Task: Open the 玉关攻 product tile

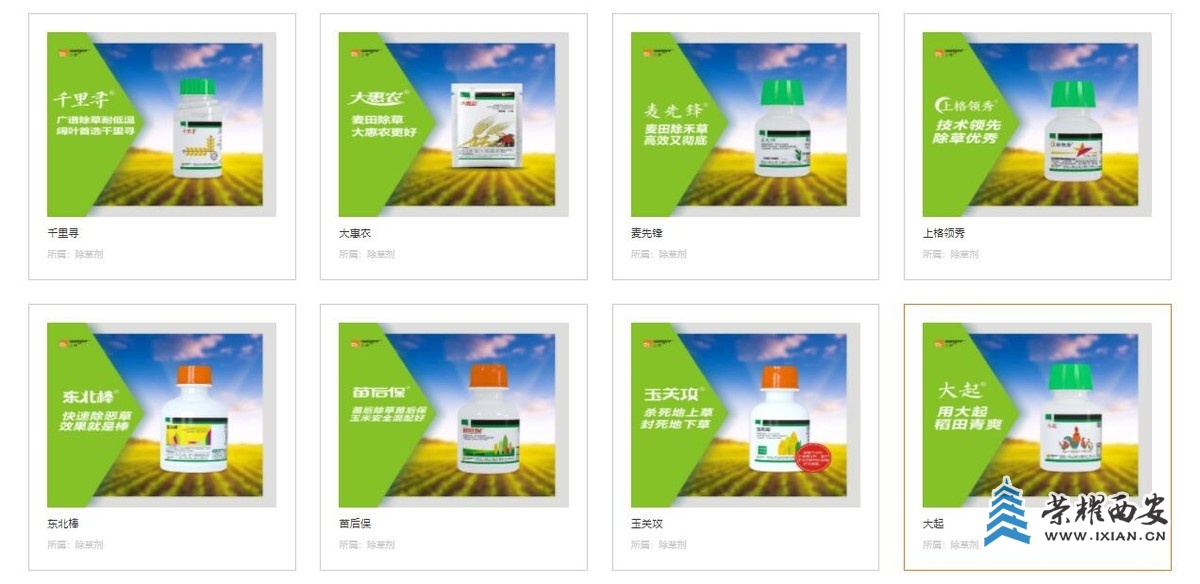Action: pyautogui.click(x=745, y=415)
